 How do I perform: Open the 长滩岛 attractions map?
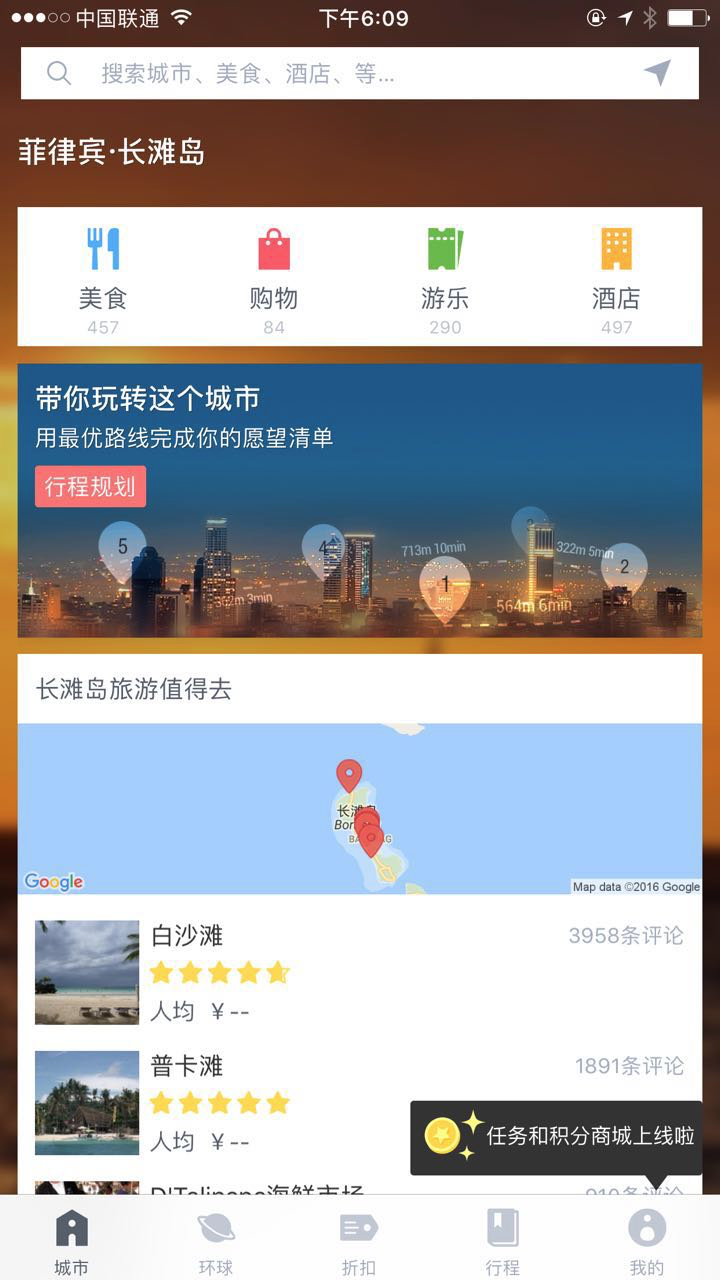(360, 808)
